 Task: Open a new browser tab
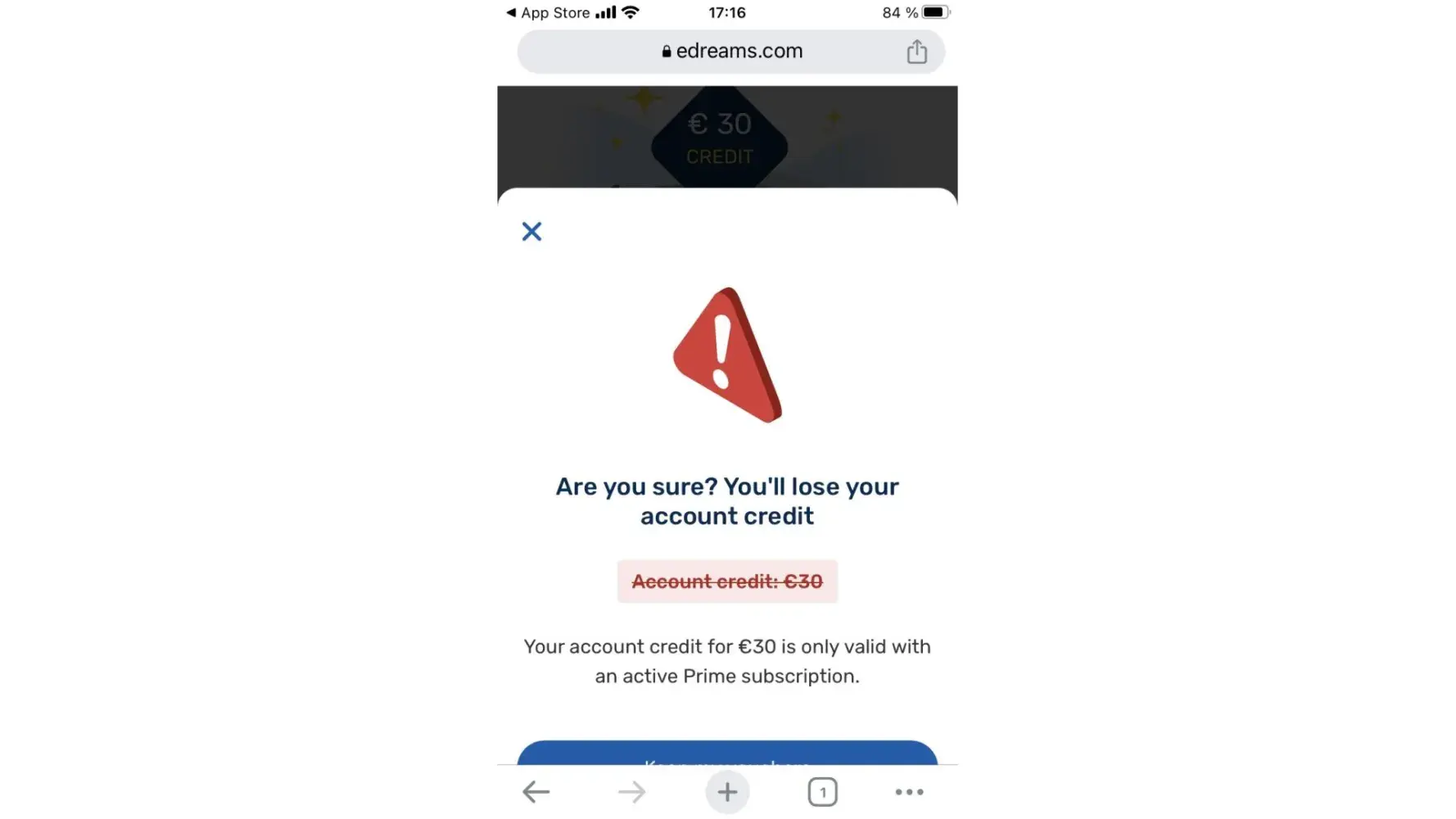point(727,792)
